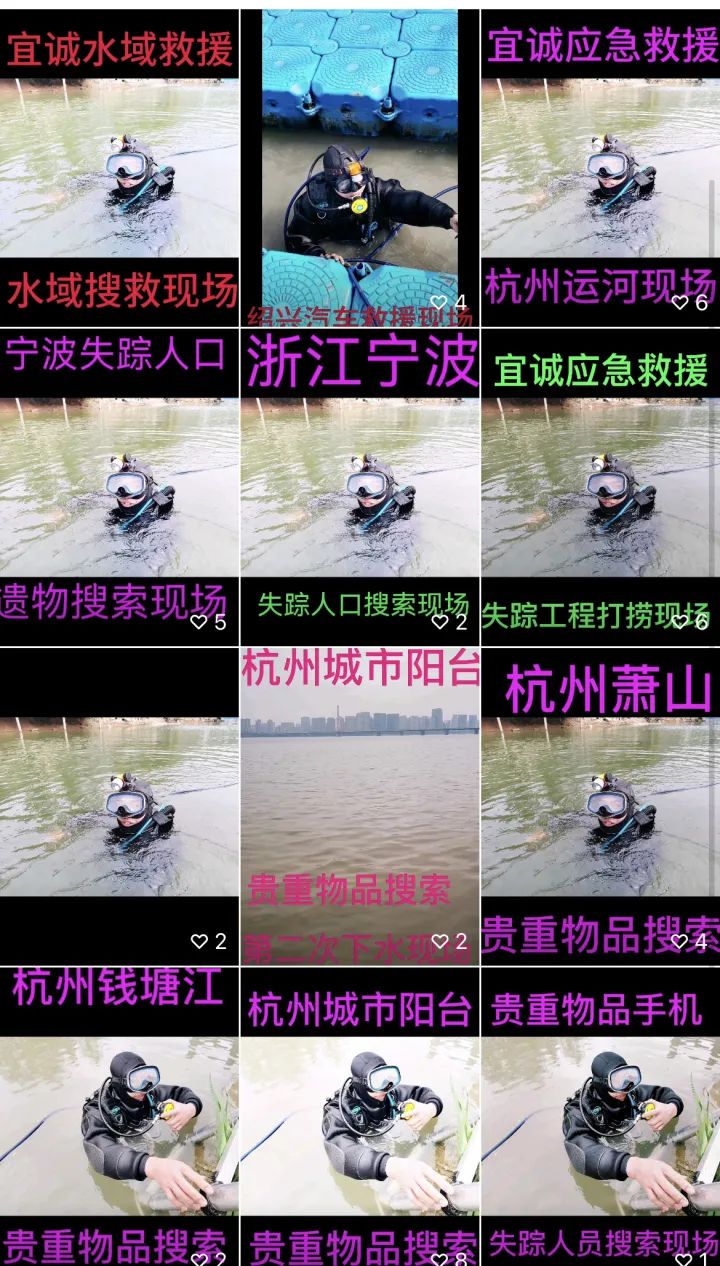Open the 浙江宁波 失踪人口搜索现场 video
The width and height of the screenshot is (720, 1266).
pos(359,487)
